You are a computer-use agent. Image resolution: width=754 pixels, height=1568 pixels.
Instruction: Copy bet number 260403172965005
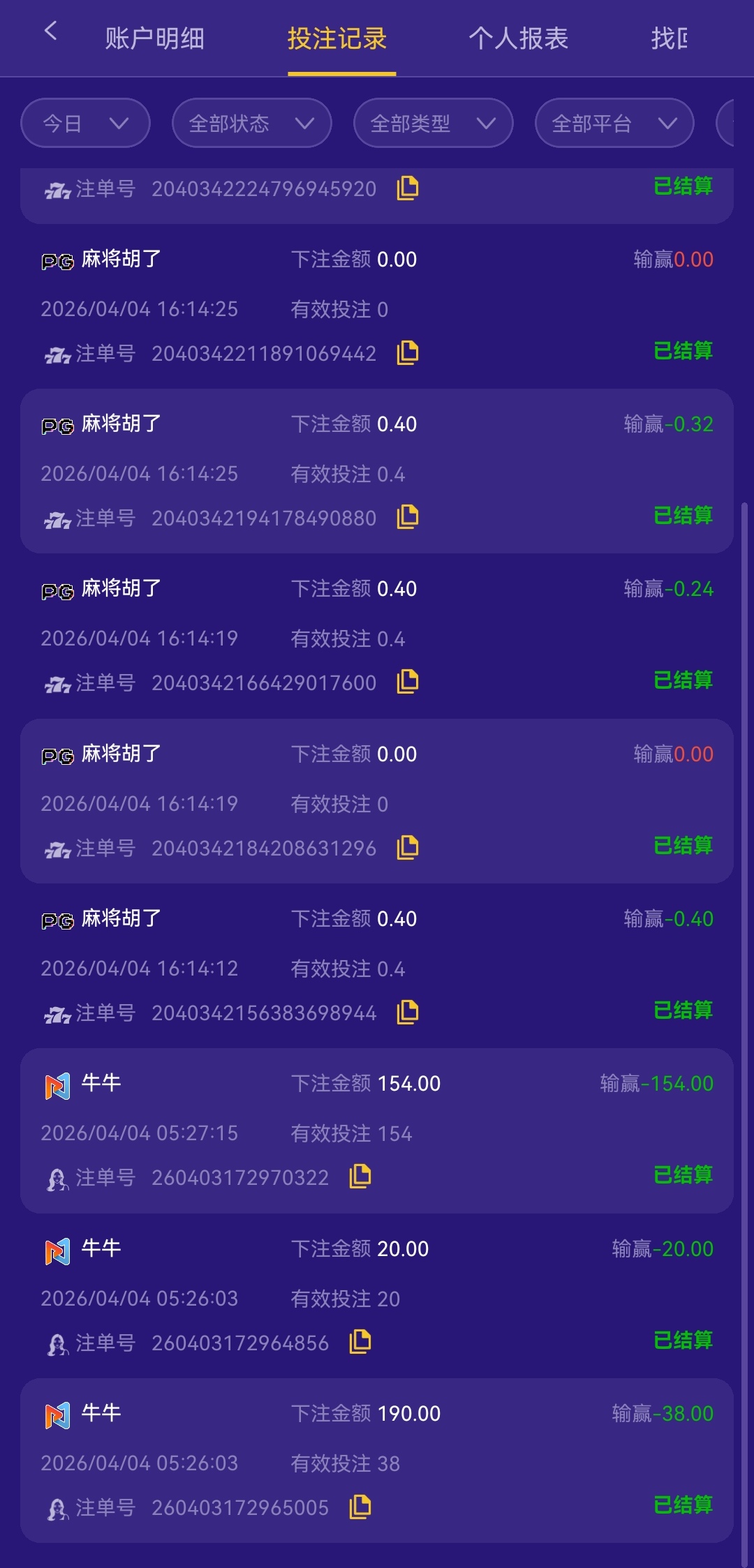pyautogui.click(x=360, y=1507)
